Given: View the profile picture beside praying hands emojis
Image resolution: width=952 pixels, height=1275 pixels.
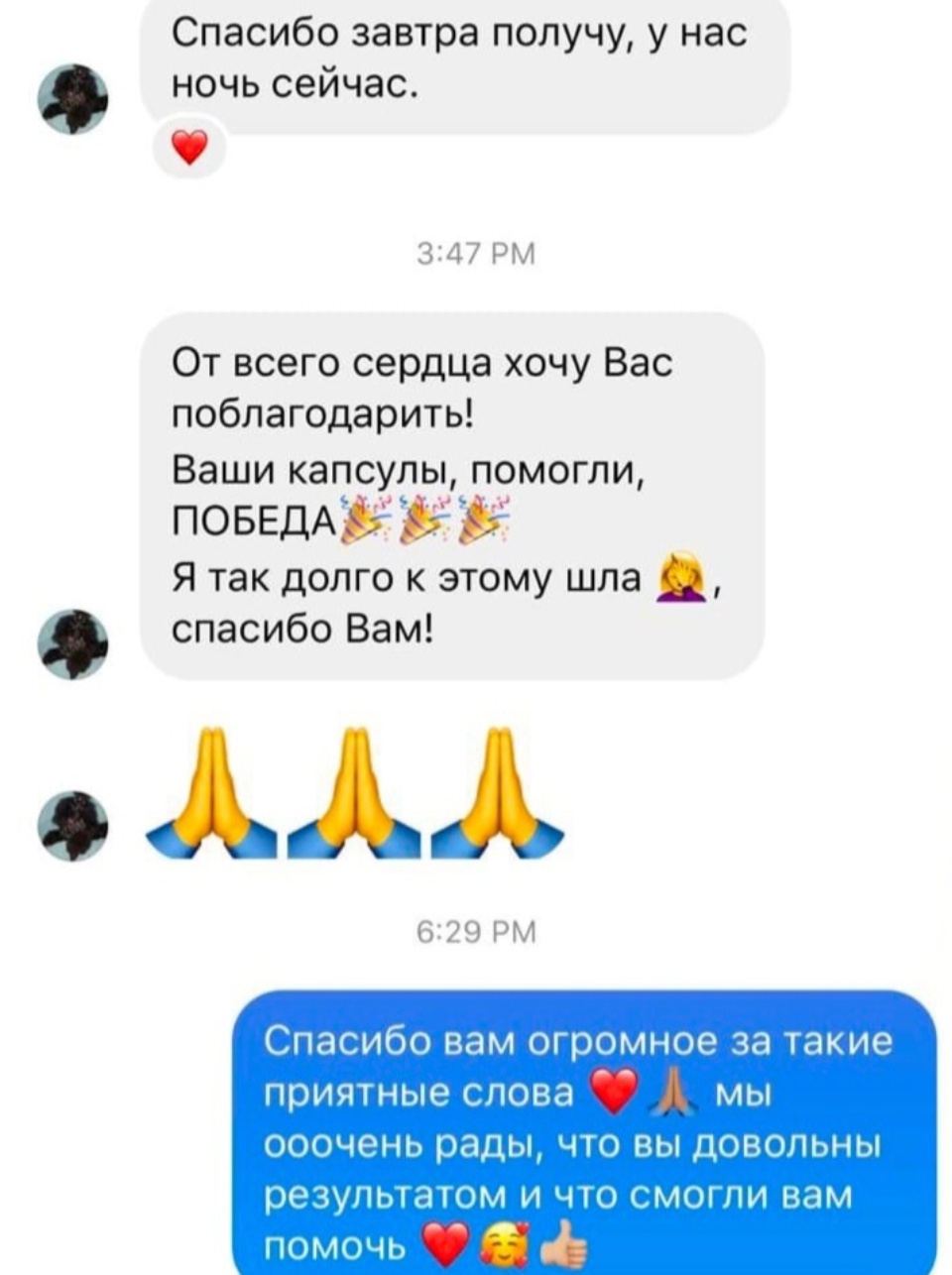Looking at the screenshot, I should coord(72,825).
